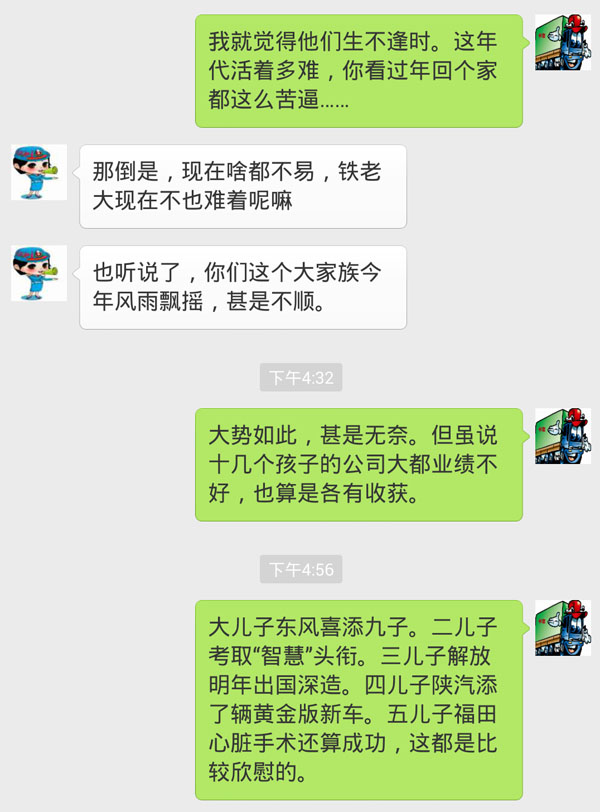Image resolution: width=600 pixels, height=812 pixels.
Task: Open sender's avatar beside the '大势如此，甚是无奈' message
Action: (x=562, y=436)
